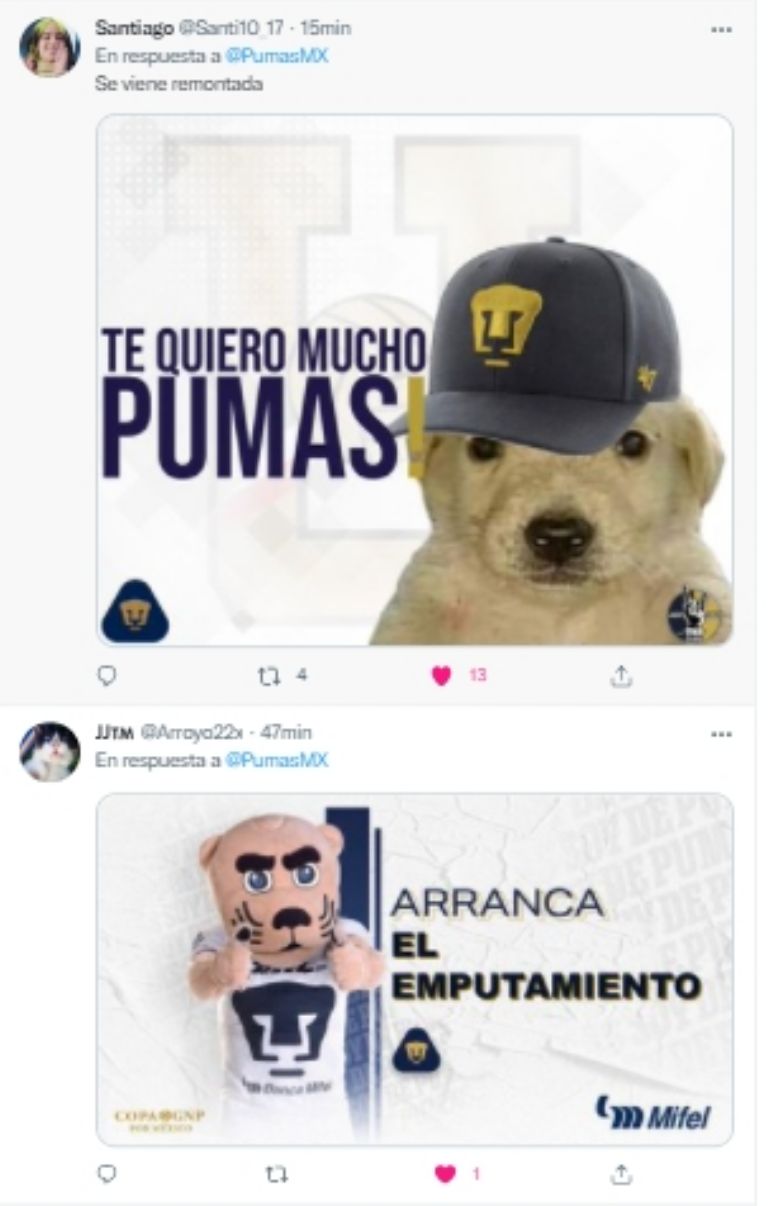View JJ's Arranca El Emputamiento image
The height and width of the screenshot is (1206, 768).
[415, 969]
